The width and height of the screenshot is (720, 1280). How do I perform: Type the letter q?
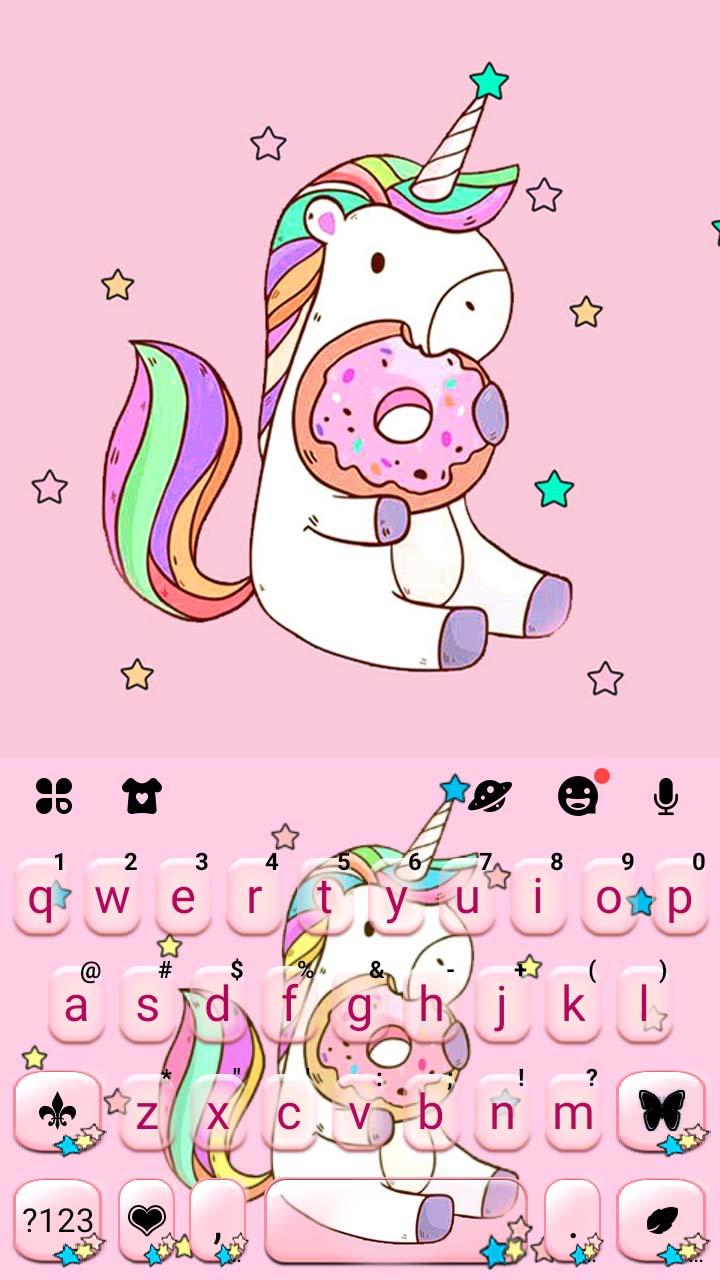(x=41, y=899)
